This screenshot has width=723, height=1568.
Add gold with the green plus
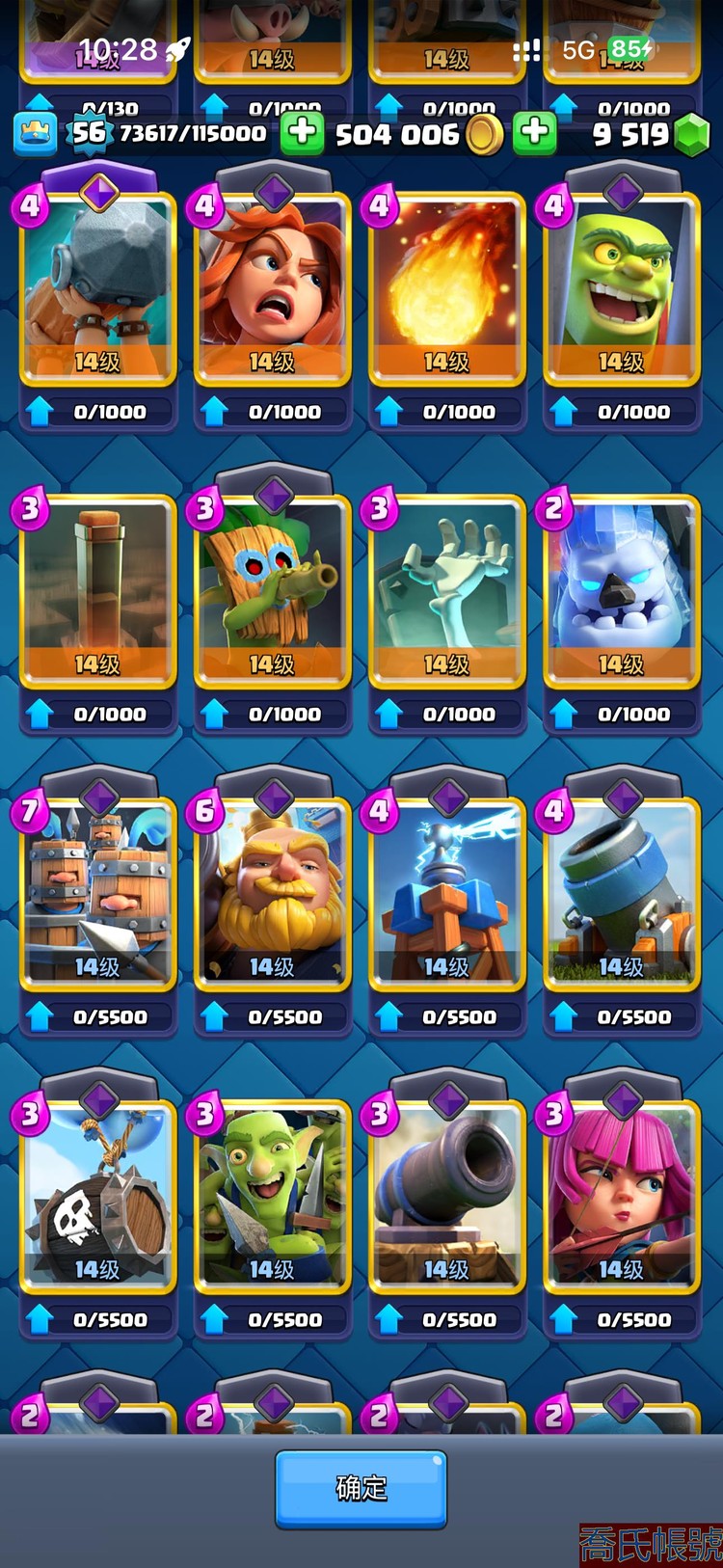[534, 133]
